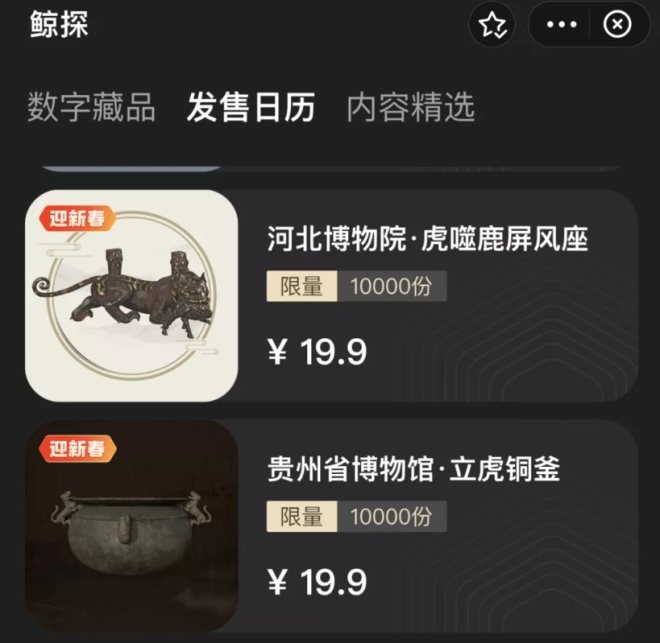This screenshot has height=643, width=660.
Task: Close the 鲸探 mini program
Action: pyautogui.click(x=618, y=25)
